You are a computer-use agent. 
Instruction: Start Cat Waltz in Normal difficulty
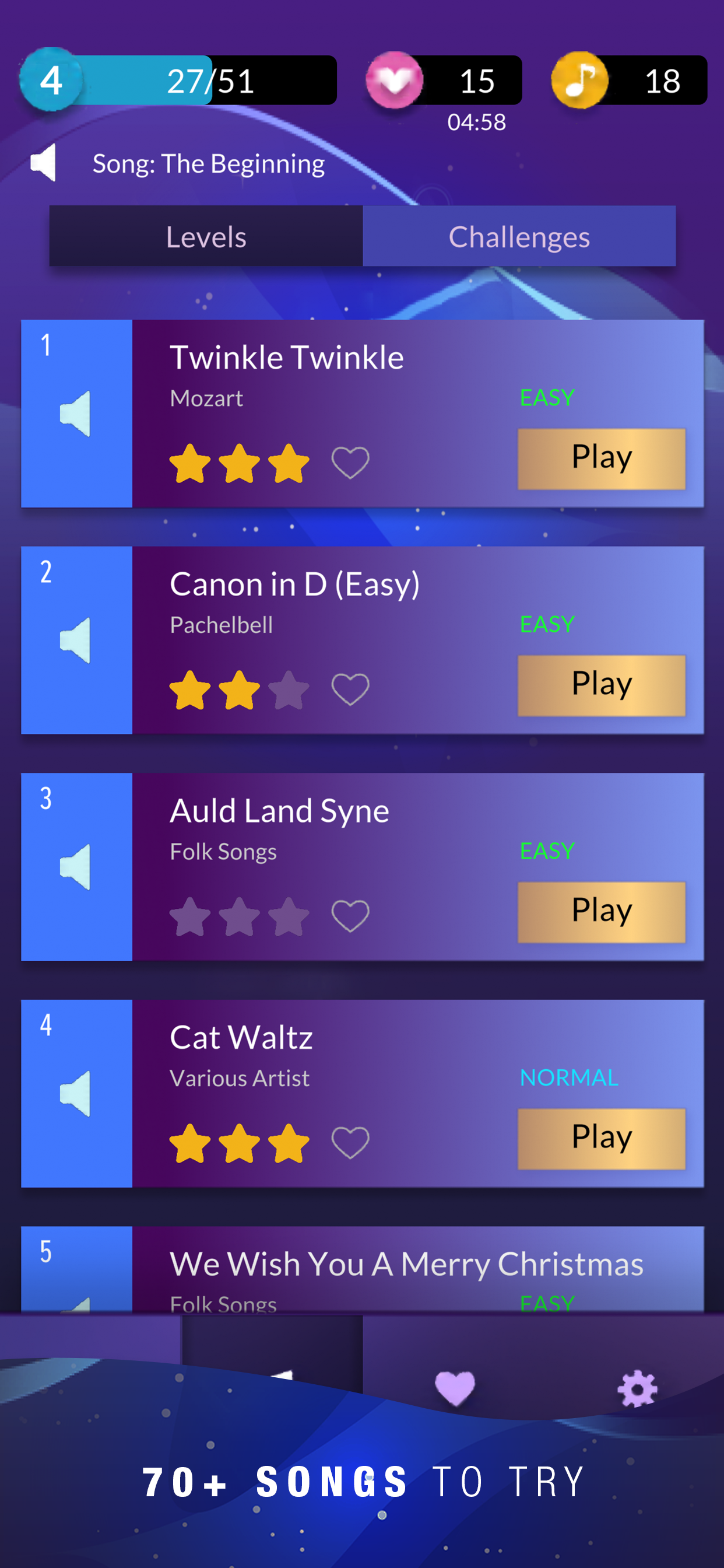click(601, 1137)
